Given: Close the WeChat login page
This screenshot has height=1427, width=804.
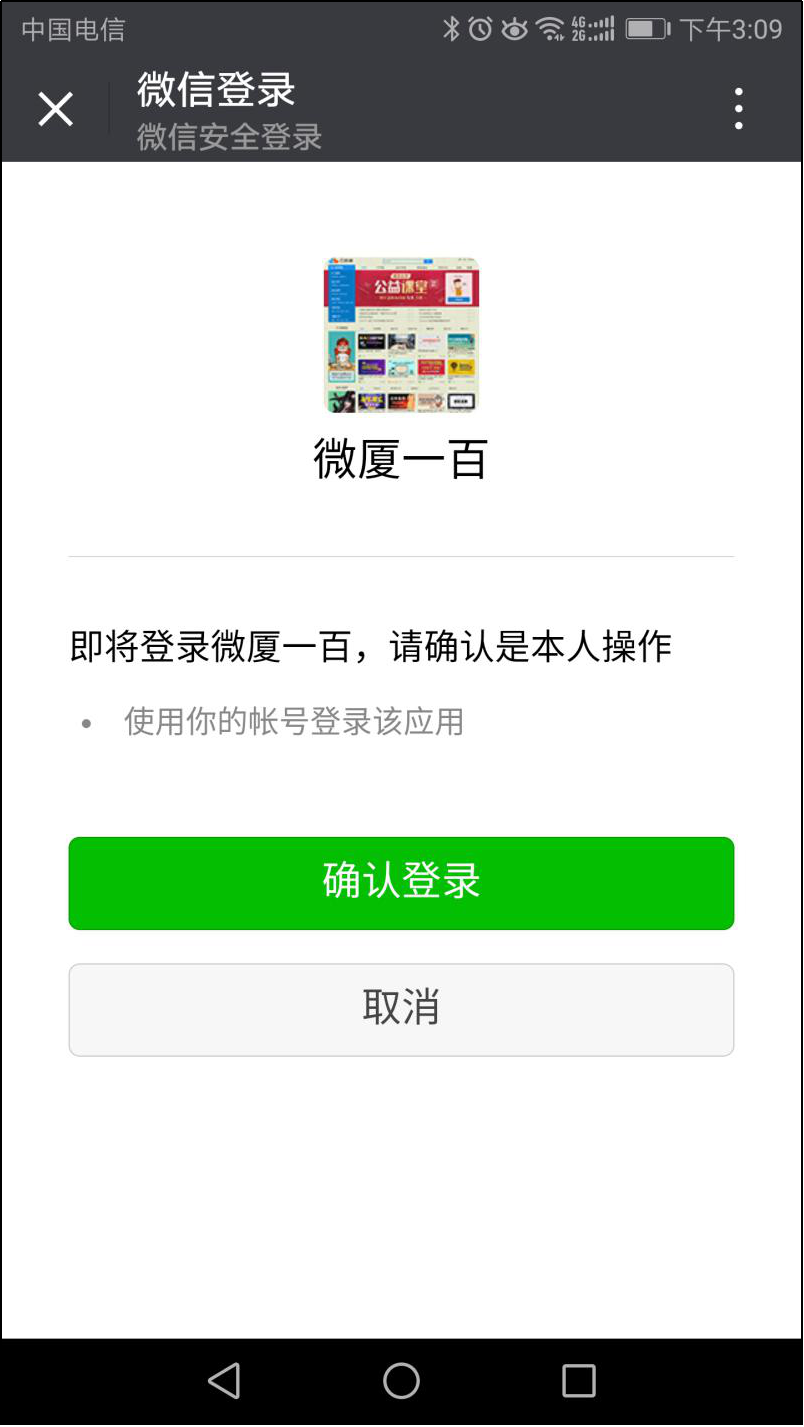Looking at the screenshot, I should [56, 109].
